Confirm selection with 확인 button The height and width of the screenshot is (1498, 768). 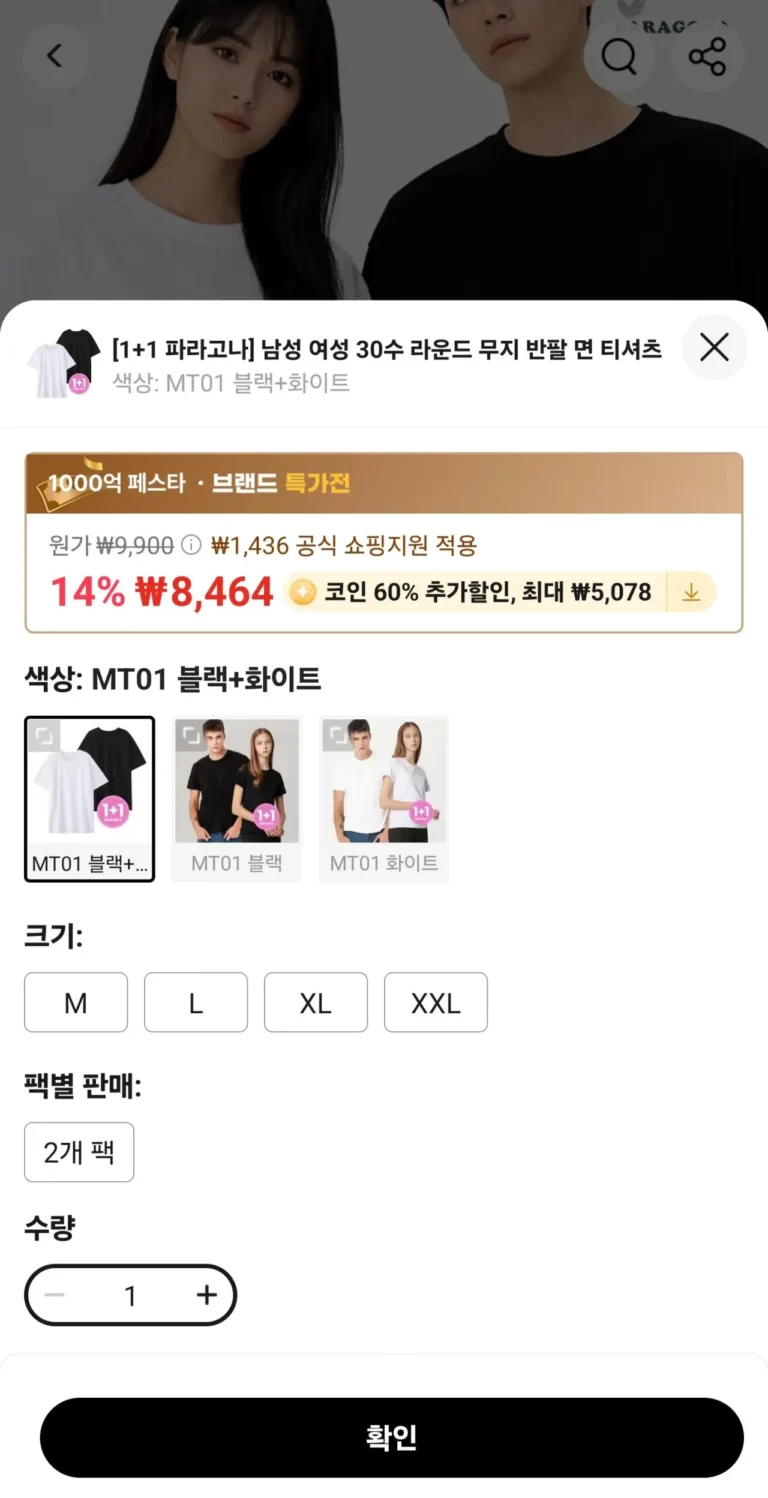click(x=391, y=1437)
